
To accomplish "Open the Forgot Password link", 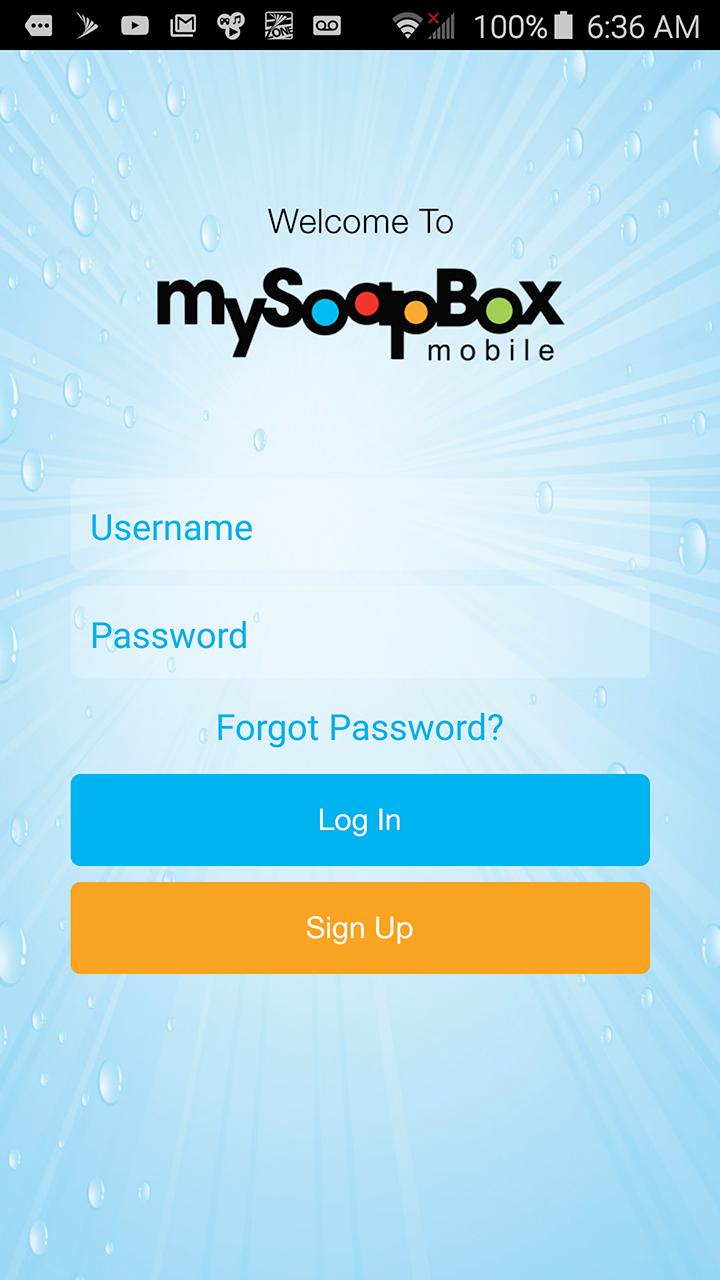I will pos(360,728).
